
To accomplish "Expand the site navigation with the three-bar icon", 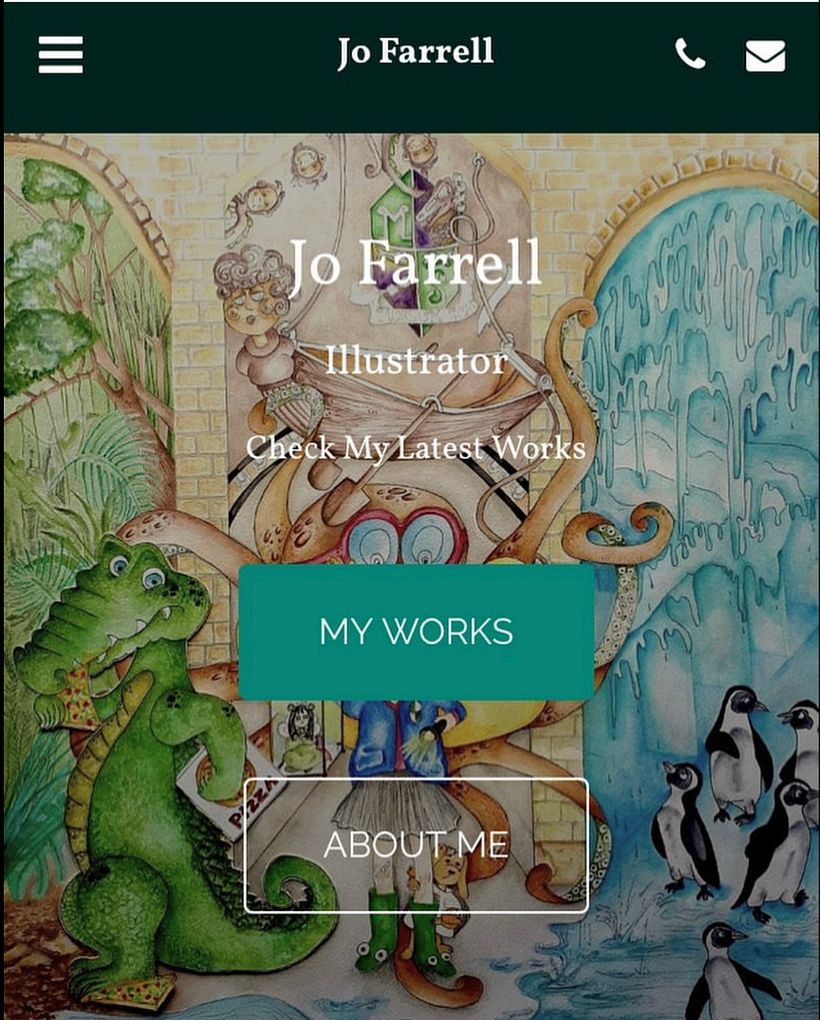I will [x=60, y=54].
